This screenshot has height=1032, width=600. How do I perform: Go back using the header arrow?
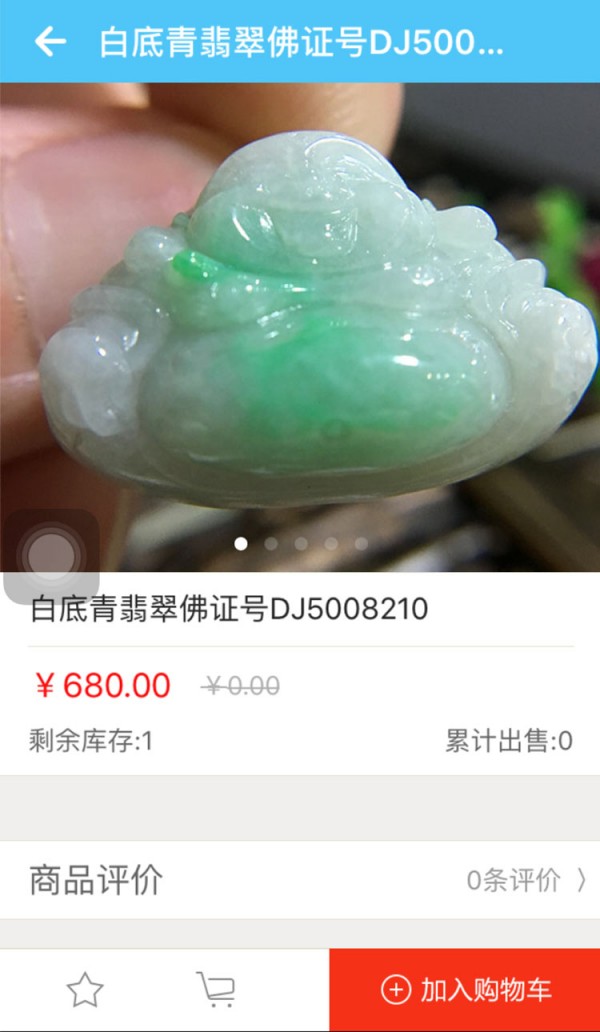click(x=50, y=41)
